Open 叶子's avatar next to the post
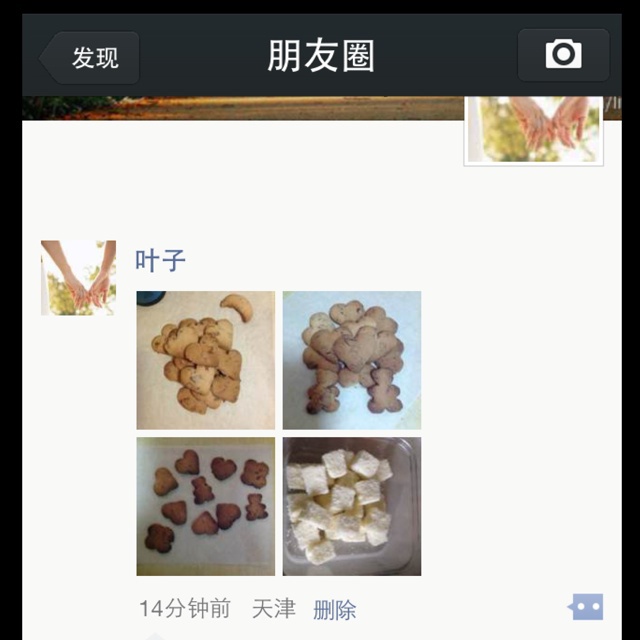 click(x=78, y=278)
